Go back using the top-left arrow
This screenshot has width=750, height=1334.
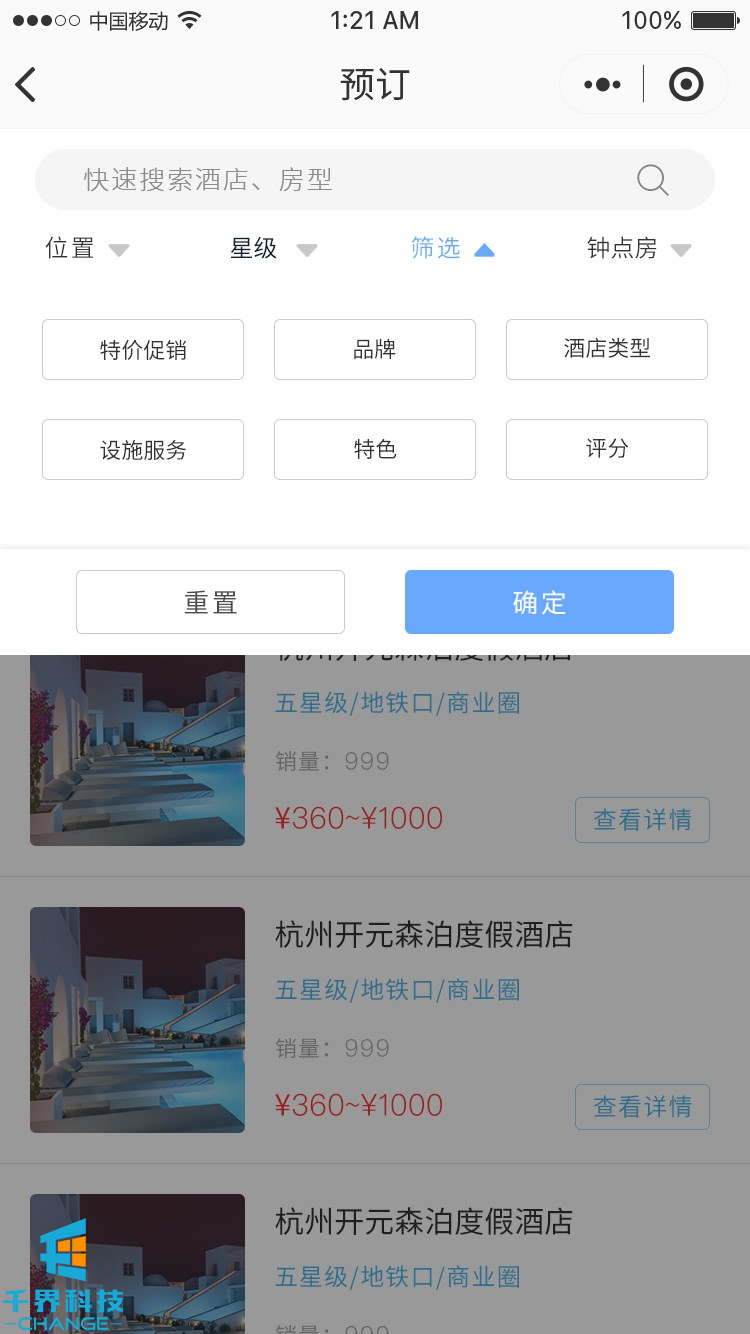point(27,85)
